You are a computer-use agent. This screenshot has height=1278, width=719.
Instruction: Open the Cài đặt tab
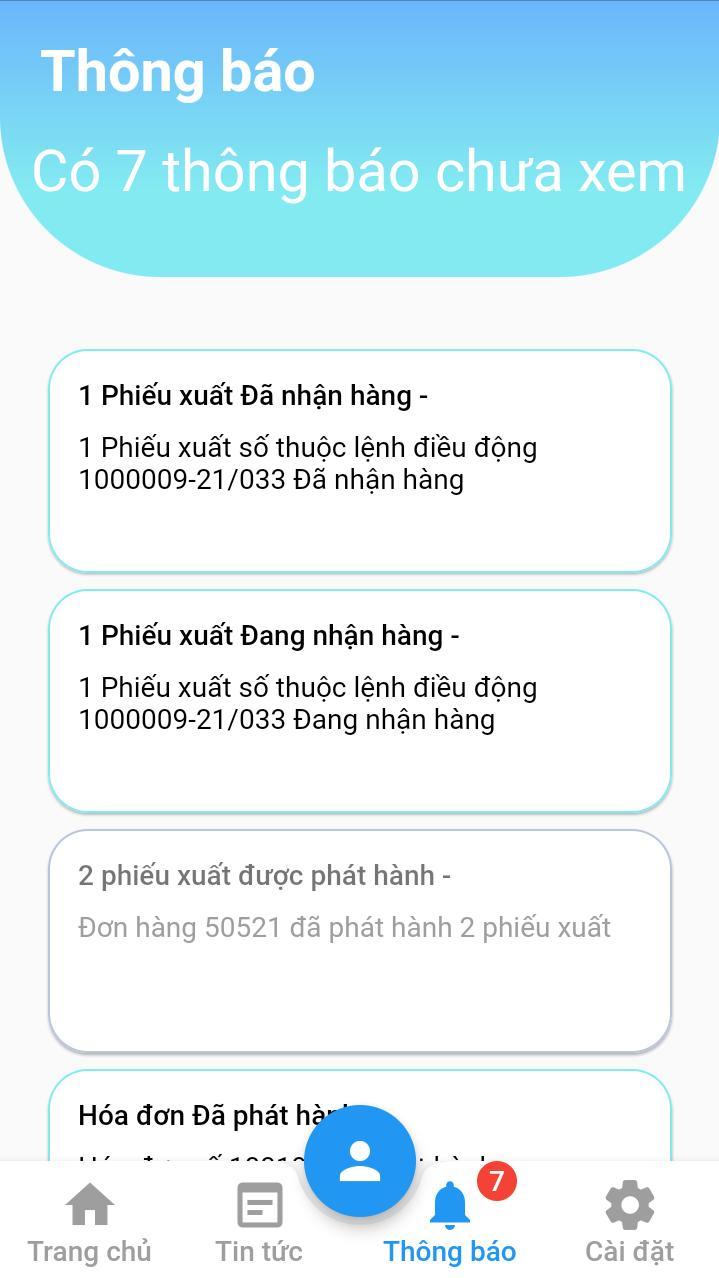pos(629,1222)
